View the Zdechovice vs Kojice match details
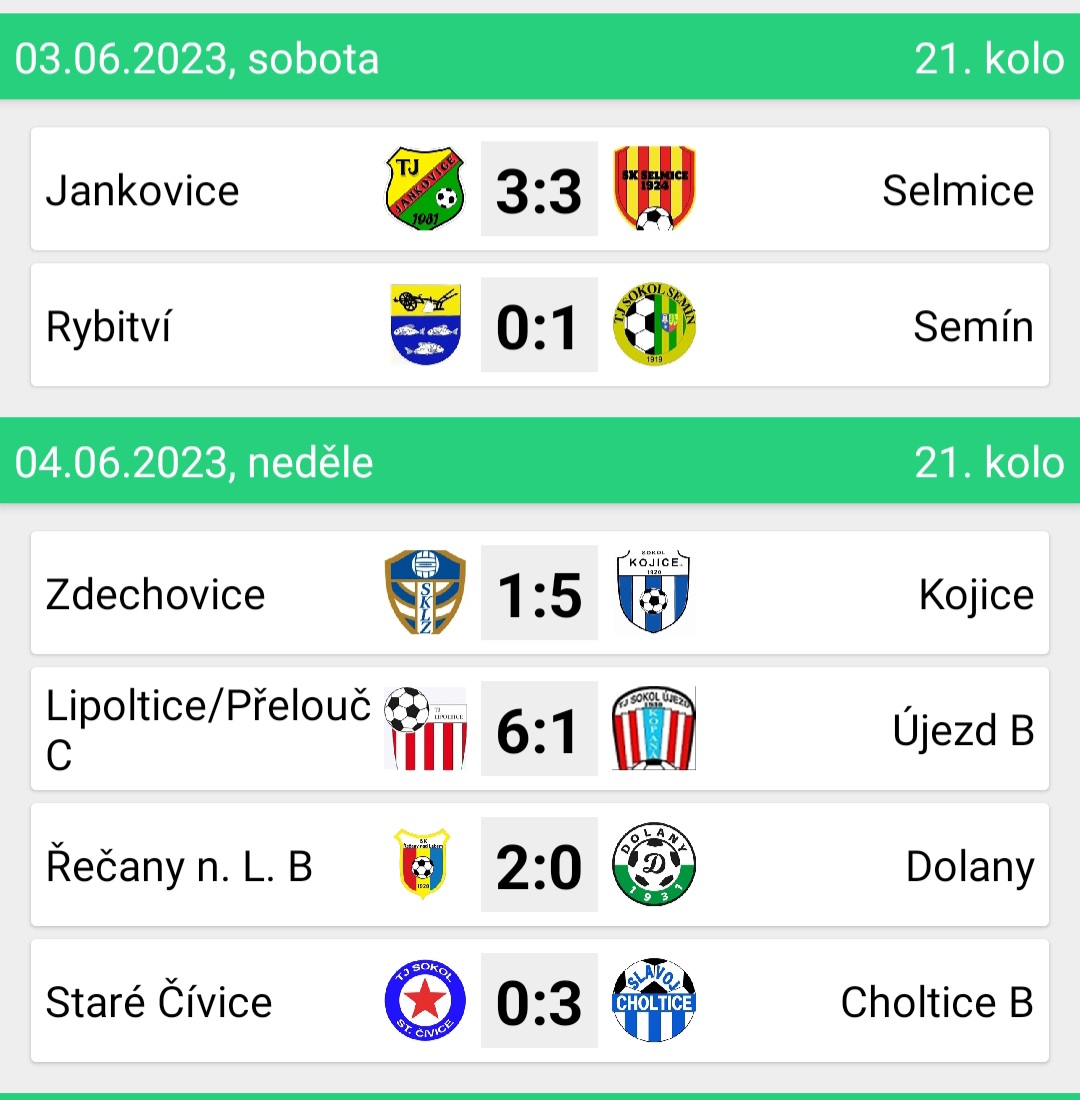Image resolution: width=1080 pixels, height=1100 pixels. (540, 594)
